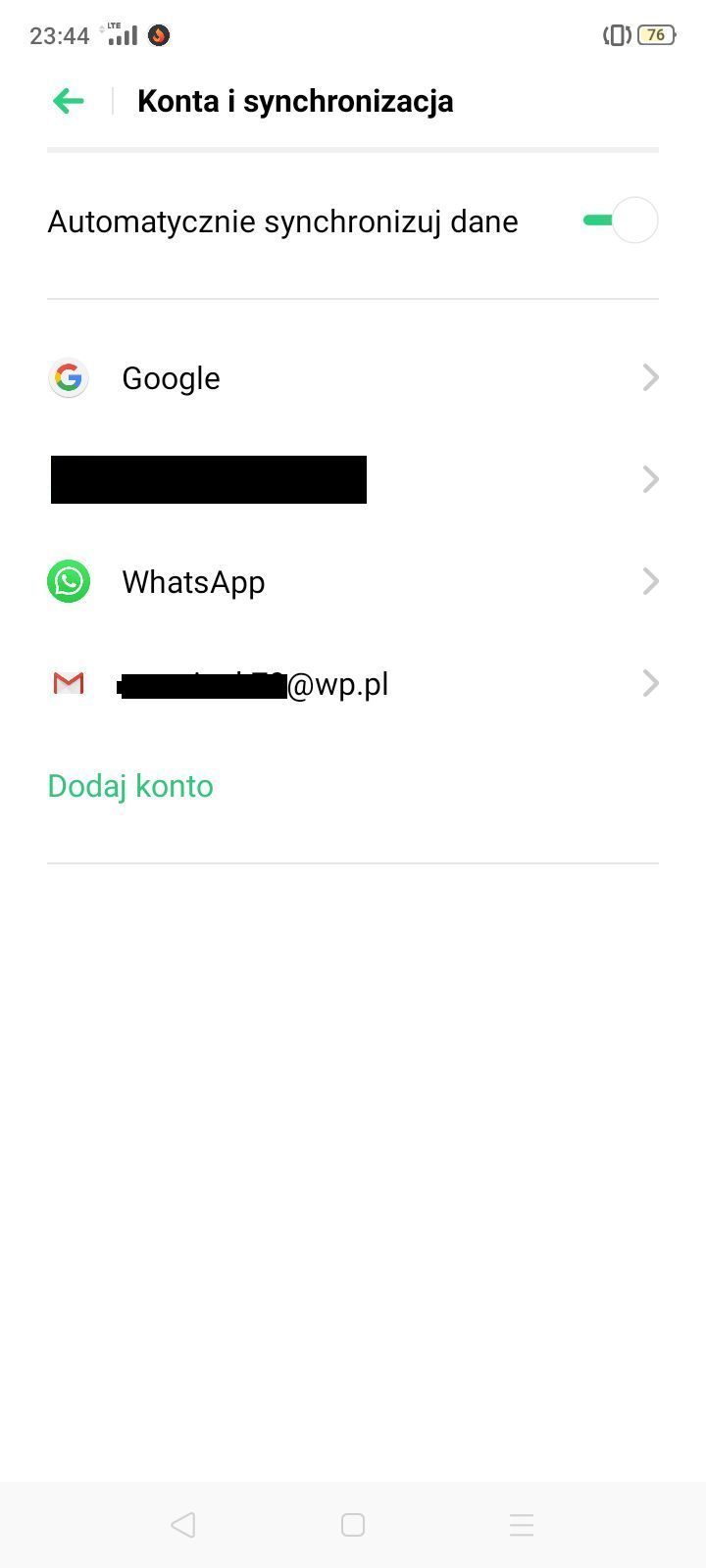Tap the system home button

pyautogui.click(x=353, y=1525)
